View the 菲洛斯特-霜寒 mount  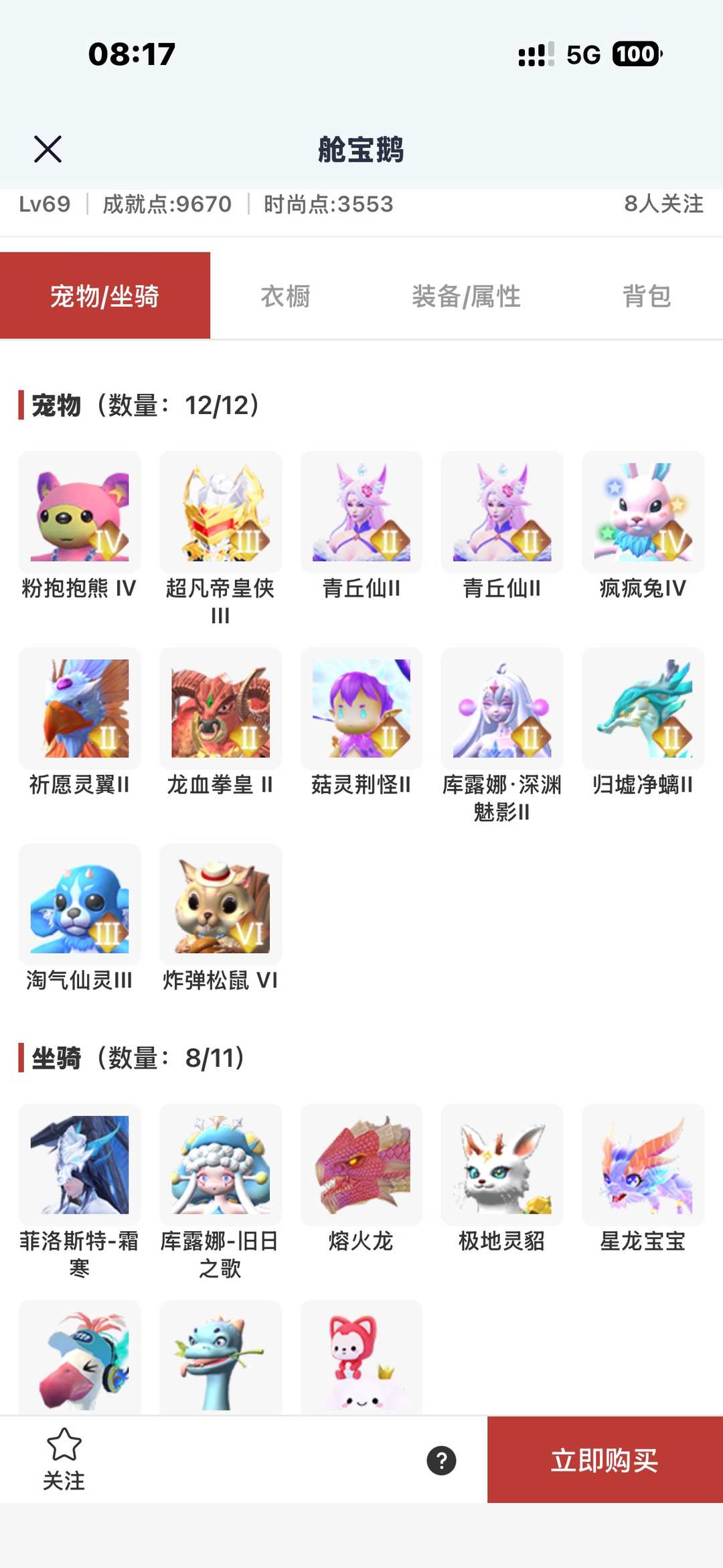pos(79,1165)
